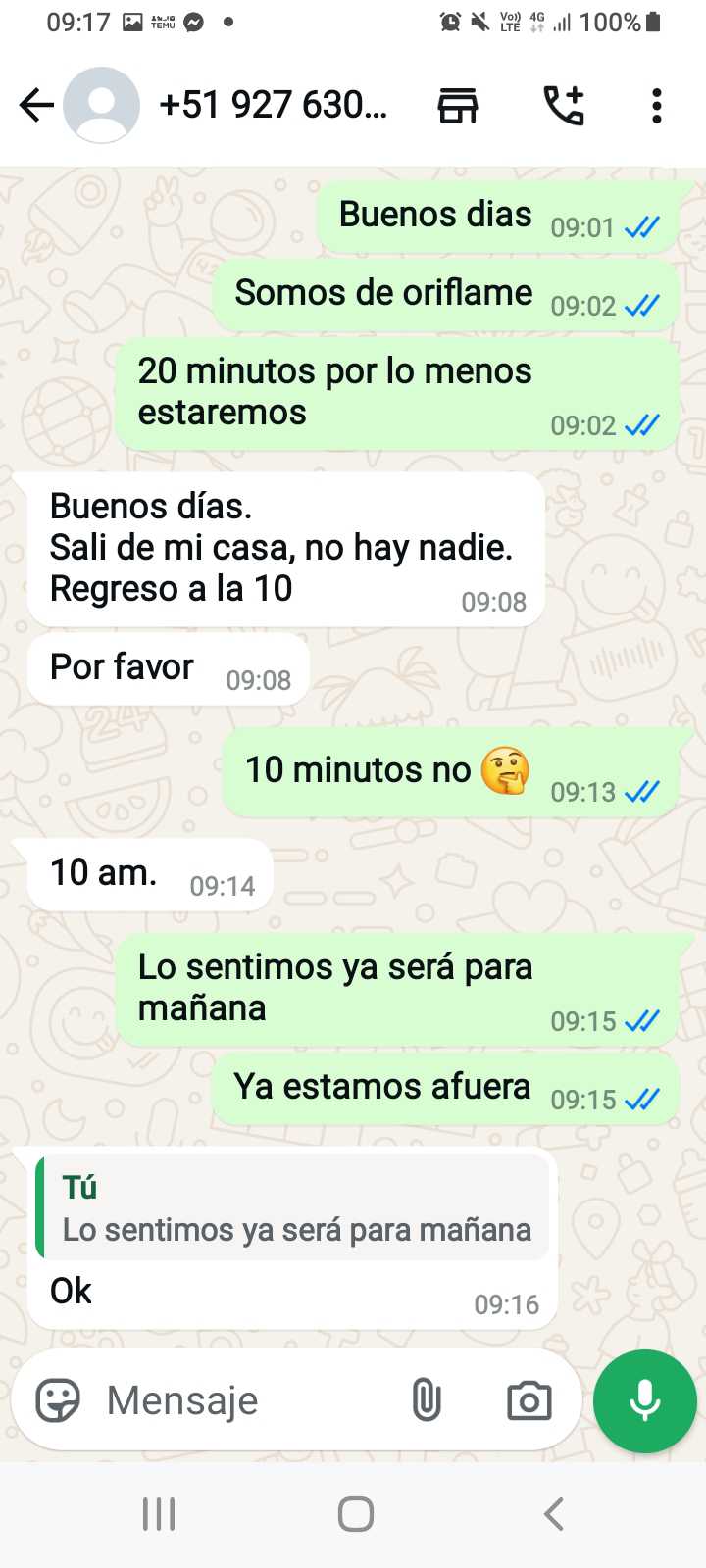Tap the microphone voice message button

(x=644, y=1400)
